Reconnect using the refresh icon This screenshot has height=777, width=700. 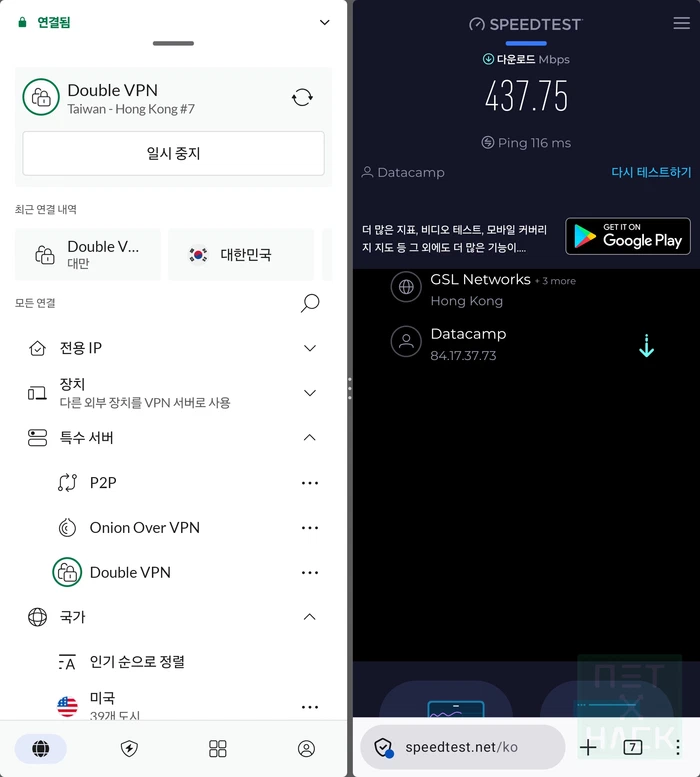coord(302,97)
